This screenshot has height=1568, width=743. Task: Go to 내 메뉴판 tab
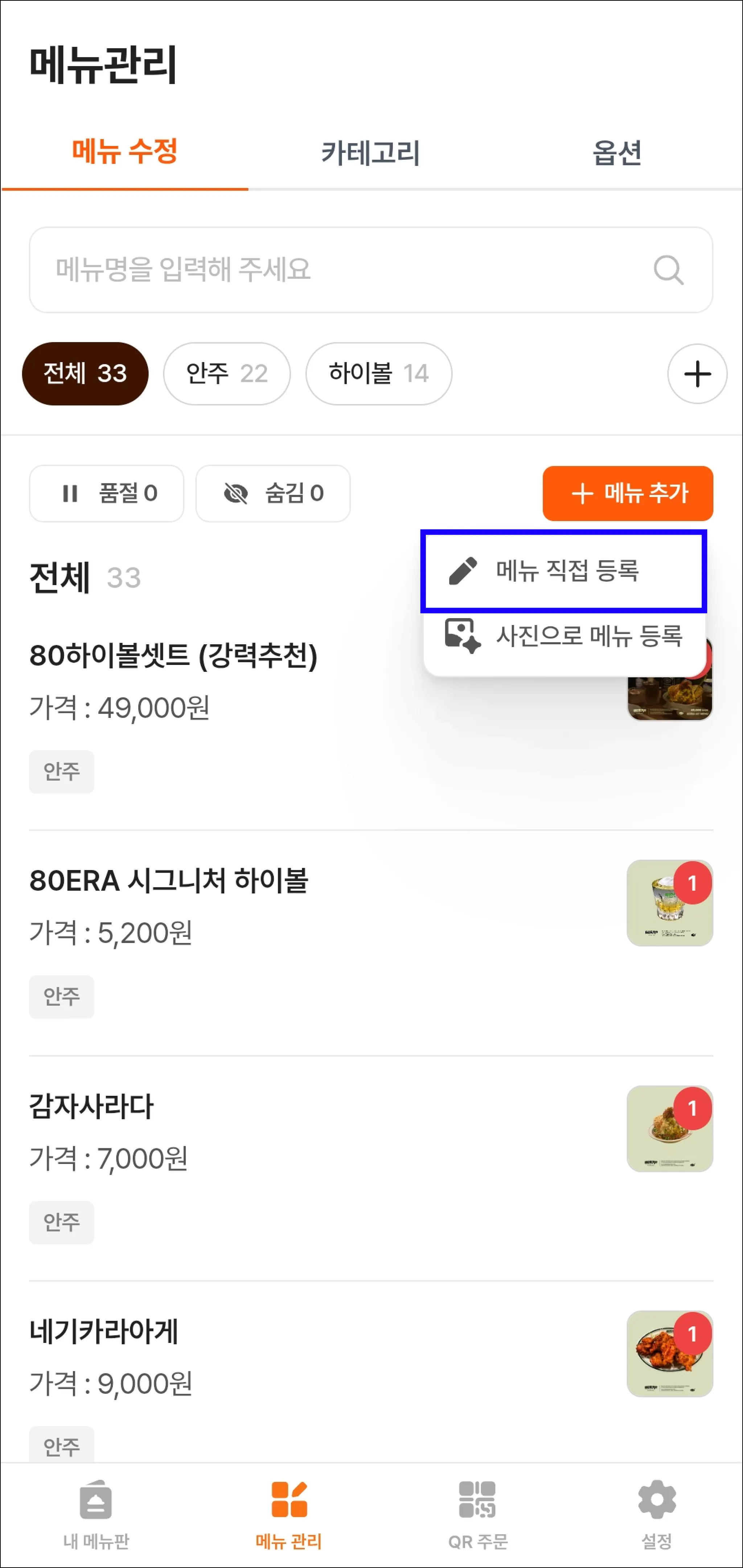point(96,1514)
